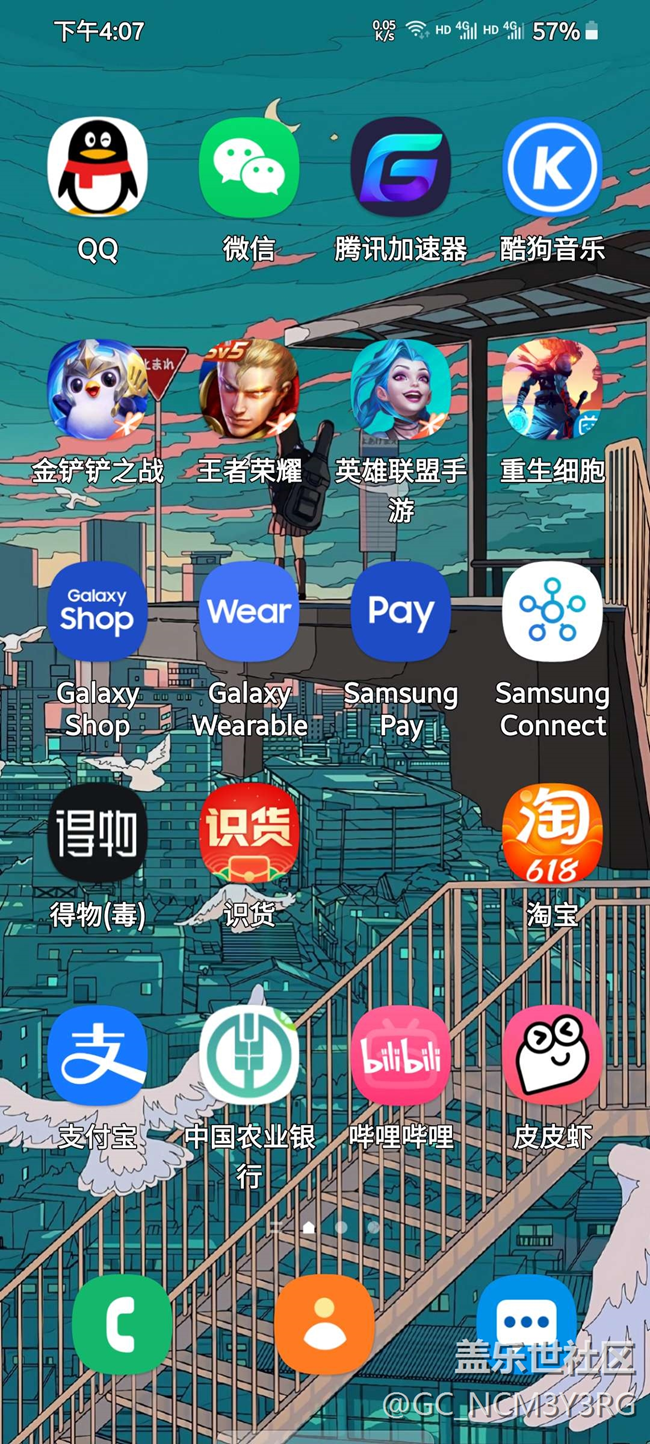Open 中国农业银行 banking app
Screen dimensions: 650x1444
[249, 1055]
